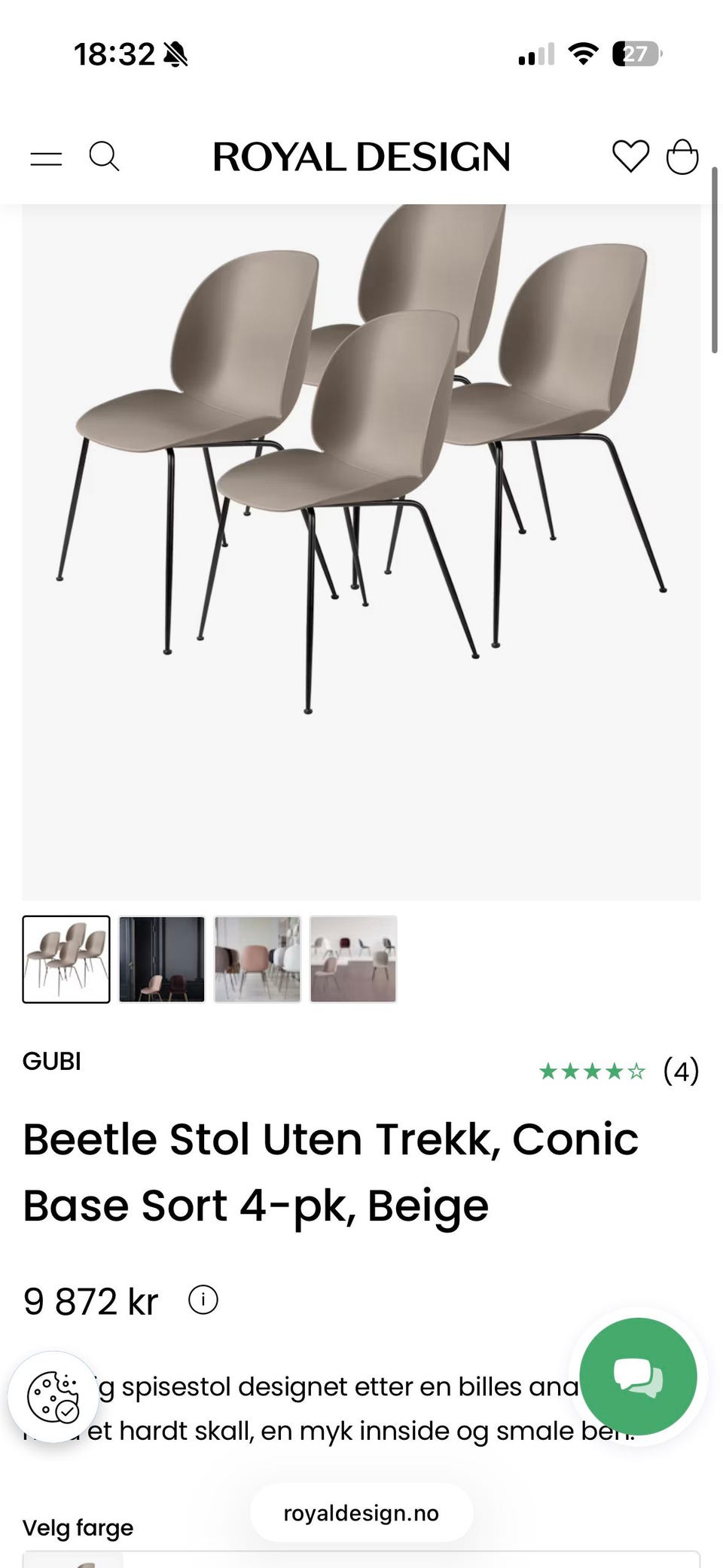Tap the price info icon
The height and width of the screenshot is (1568, 723).
(x=203, y=1300)
